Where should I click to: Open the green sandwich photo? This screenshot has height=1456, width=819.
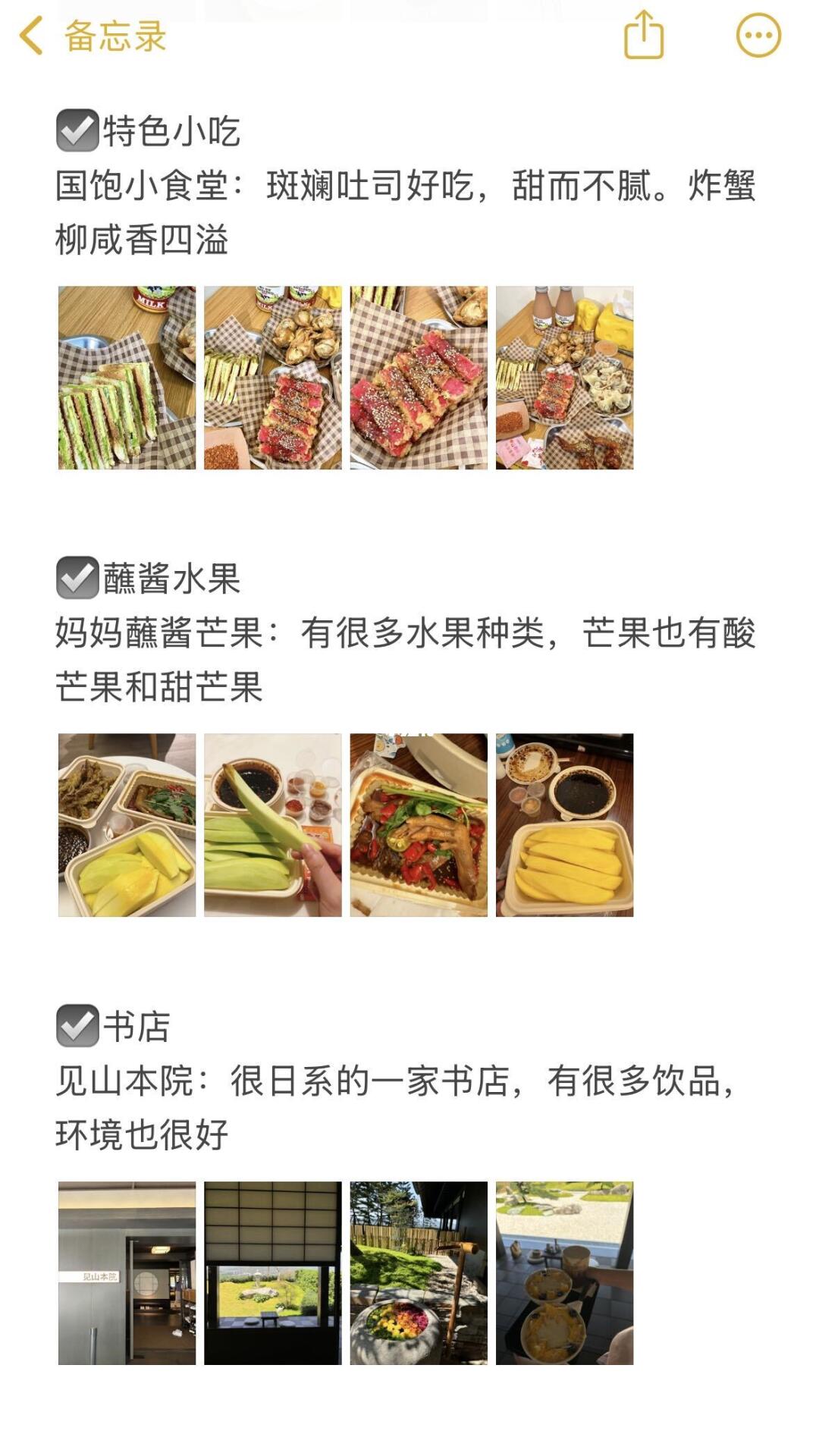(x=127, y=378)
